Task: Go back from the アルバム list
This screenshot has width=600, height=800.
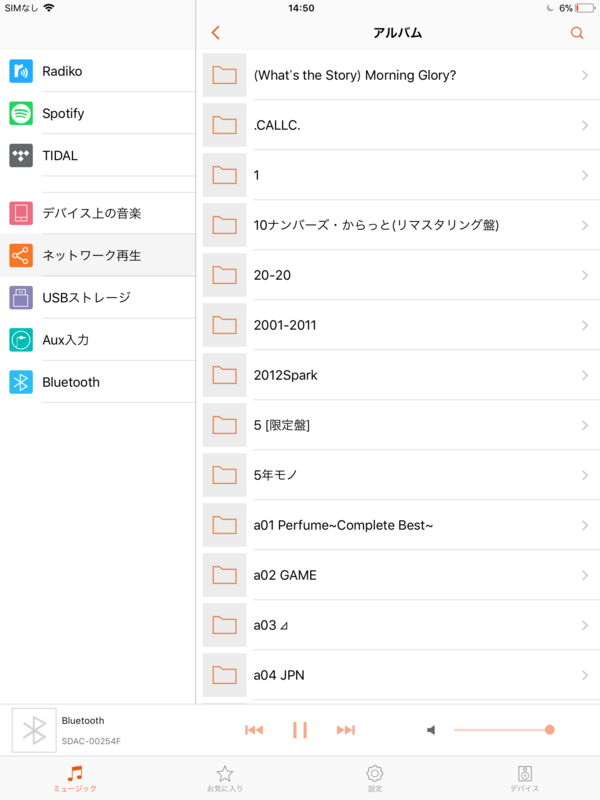Action: click(x=216, y=33)
